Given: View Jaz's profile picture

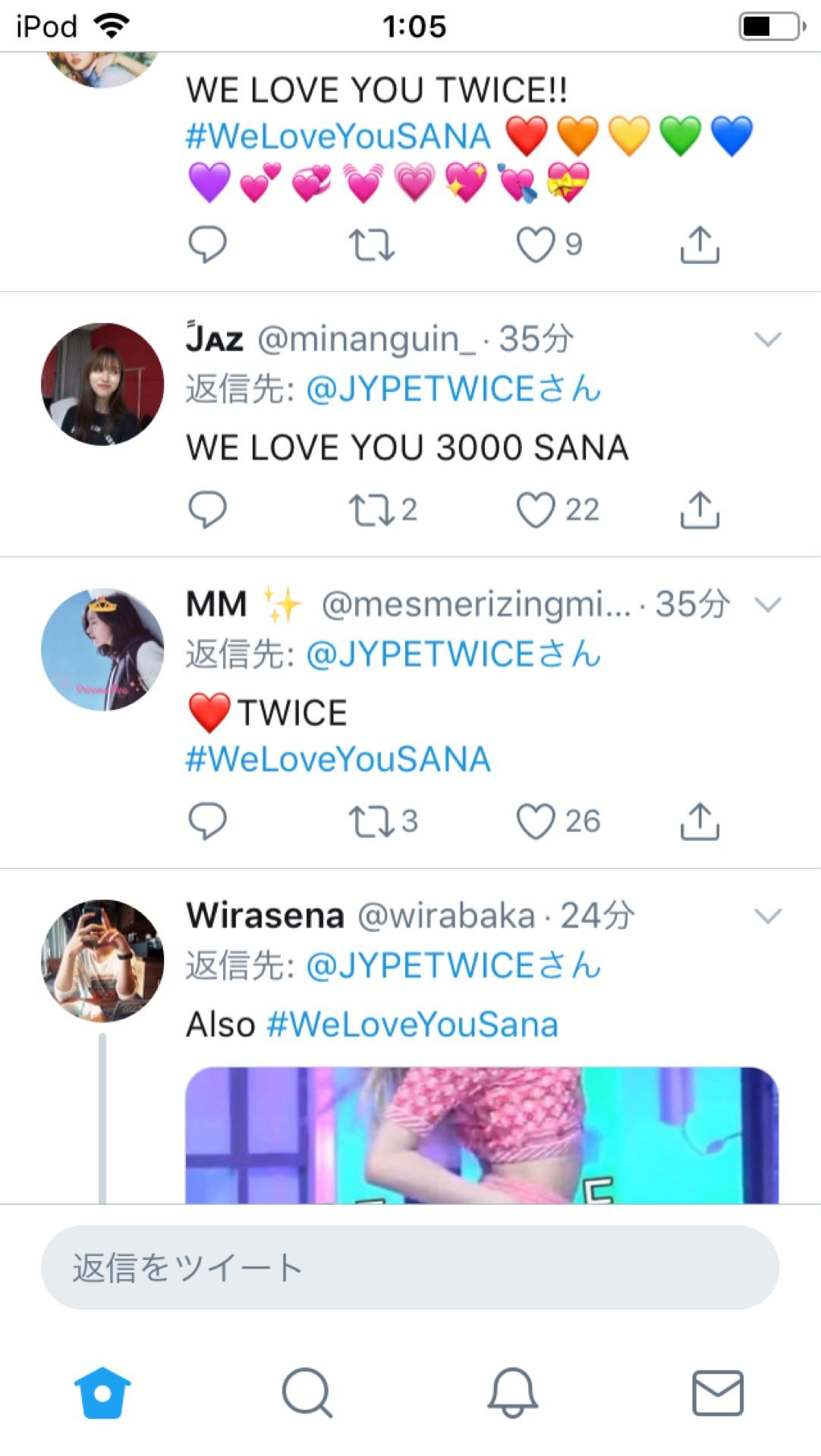Looking at the screenshot, I should 102,384.
